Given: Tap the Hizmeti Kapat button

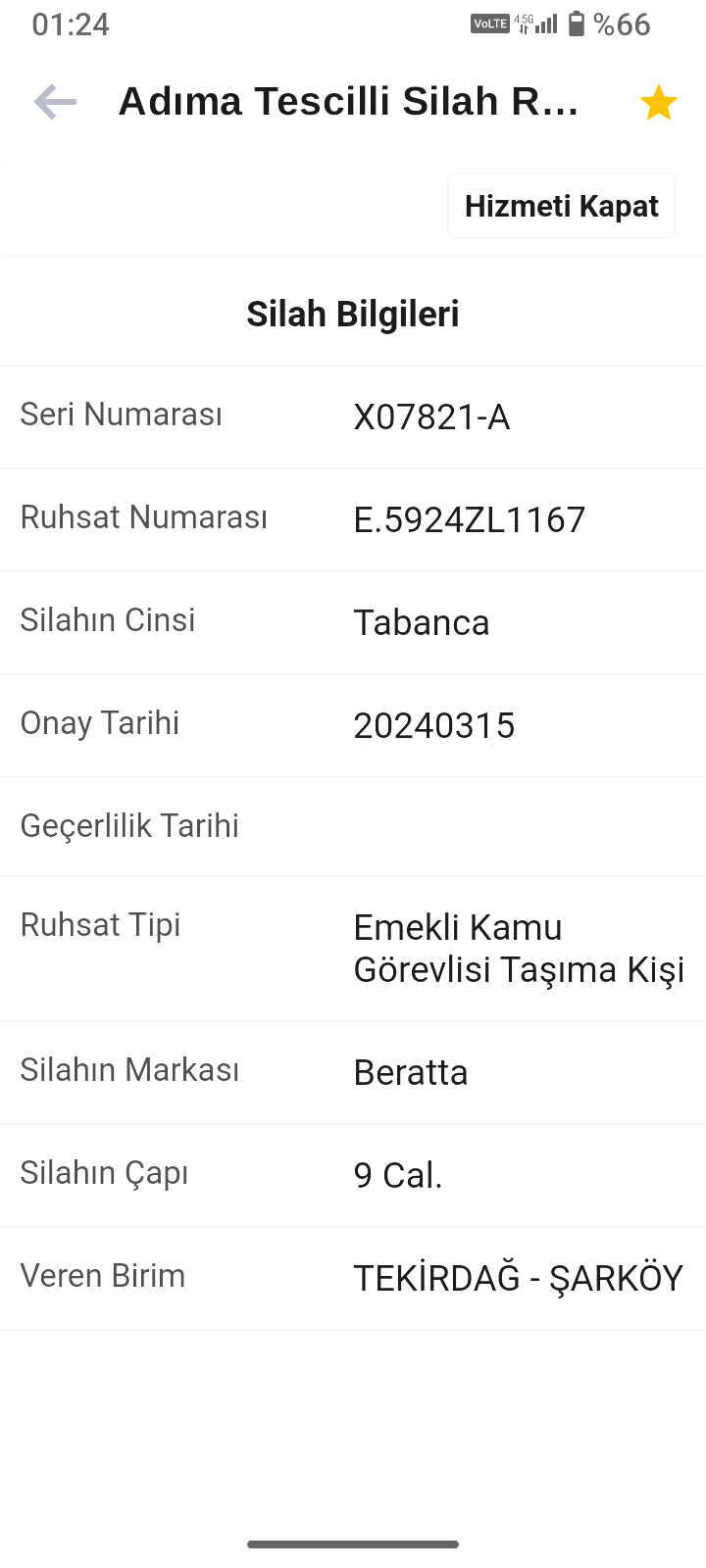Looking at the screenshot, I should (562, 206).
